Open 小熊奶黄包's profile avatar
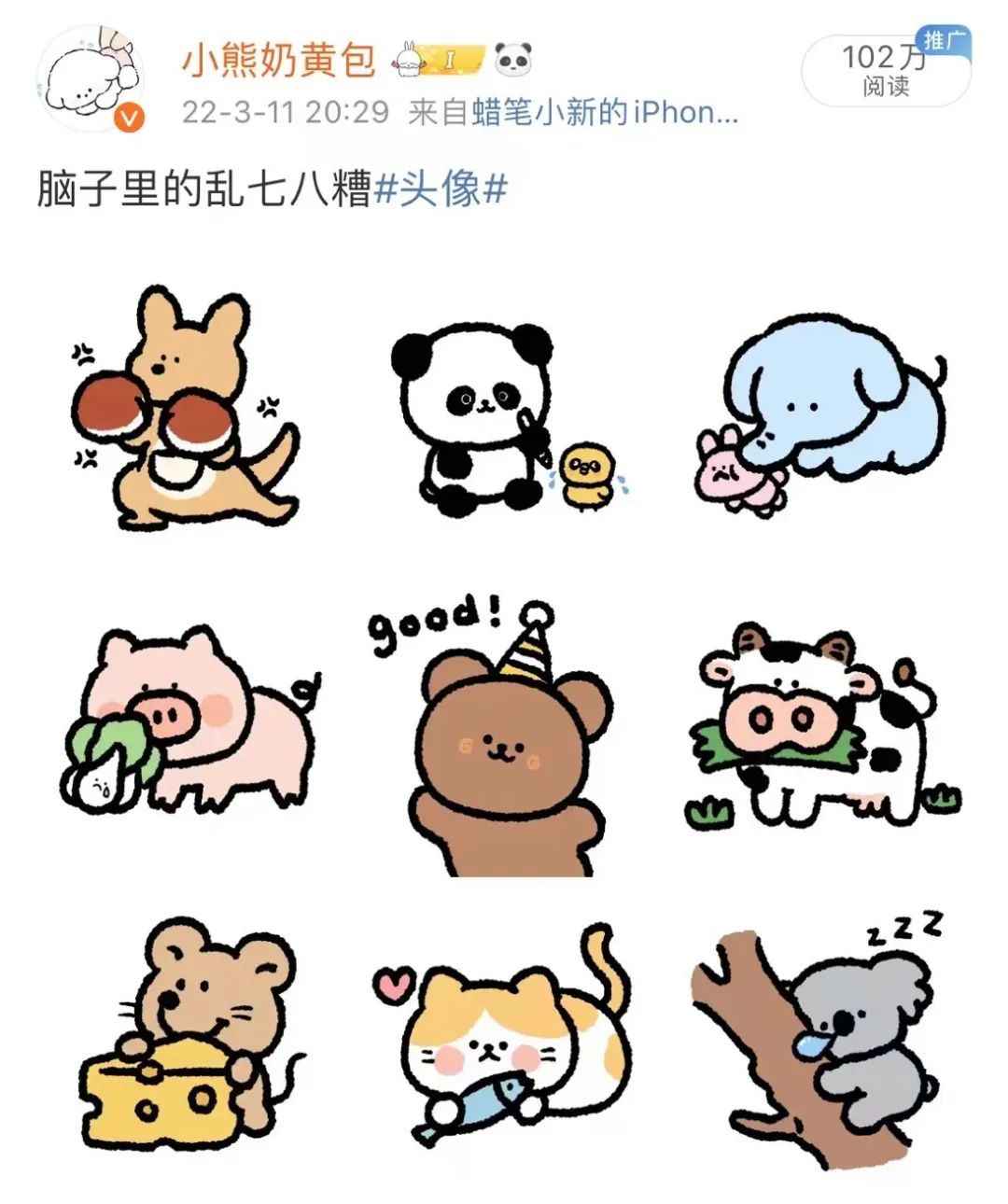 91,78
